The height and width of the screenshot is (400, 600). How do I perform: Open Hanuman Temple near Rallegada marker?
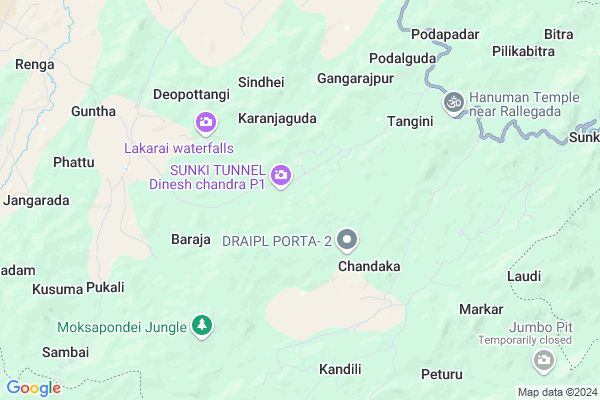pyautogui.click(x=453, y=102)
